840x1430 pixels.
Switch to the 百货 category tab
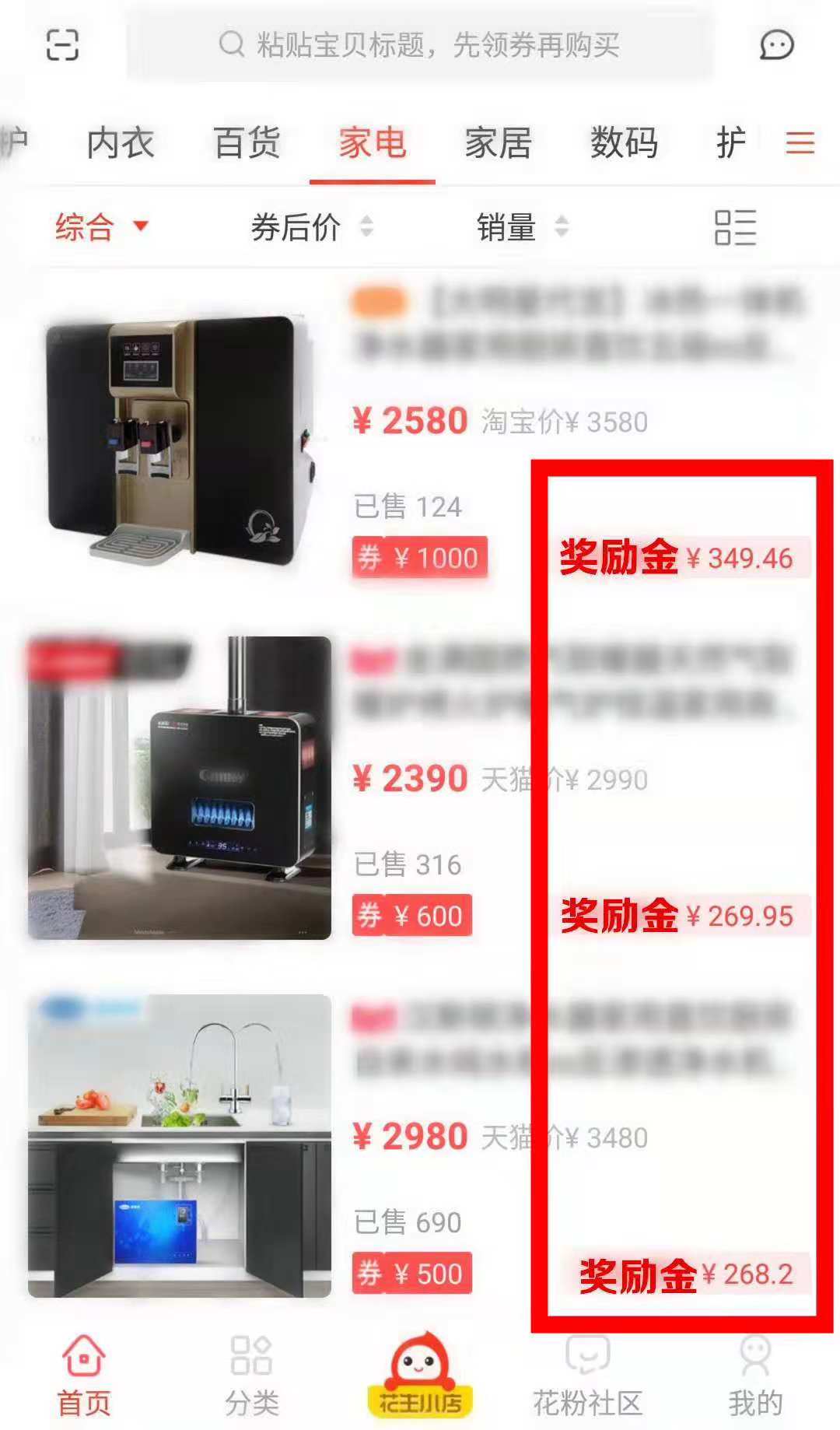[247, 144]
